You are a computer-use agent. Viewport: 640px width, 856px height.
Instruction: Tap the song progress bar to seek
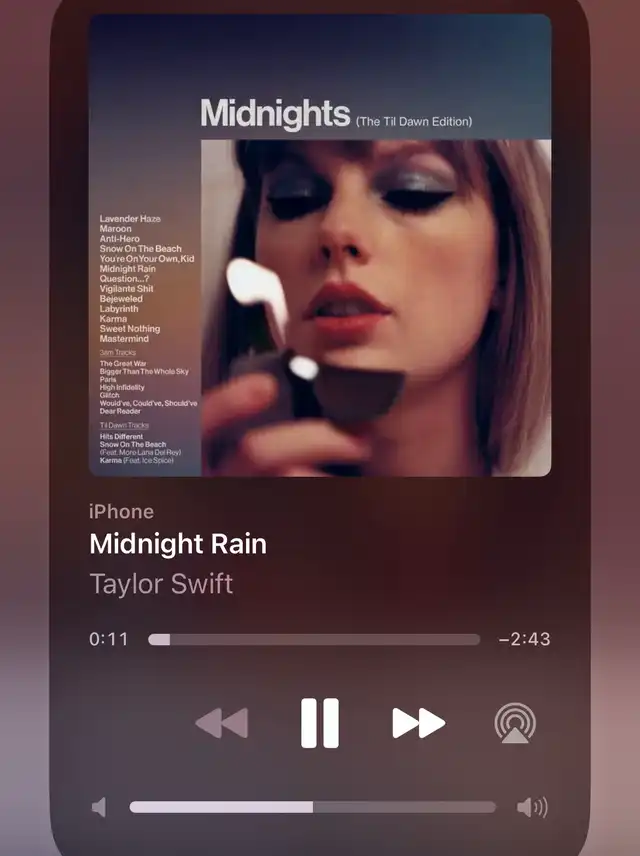point(314,640)
